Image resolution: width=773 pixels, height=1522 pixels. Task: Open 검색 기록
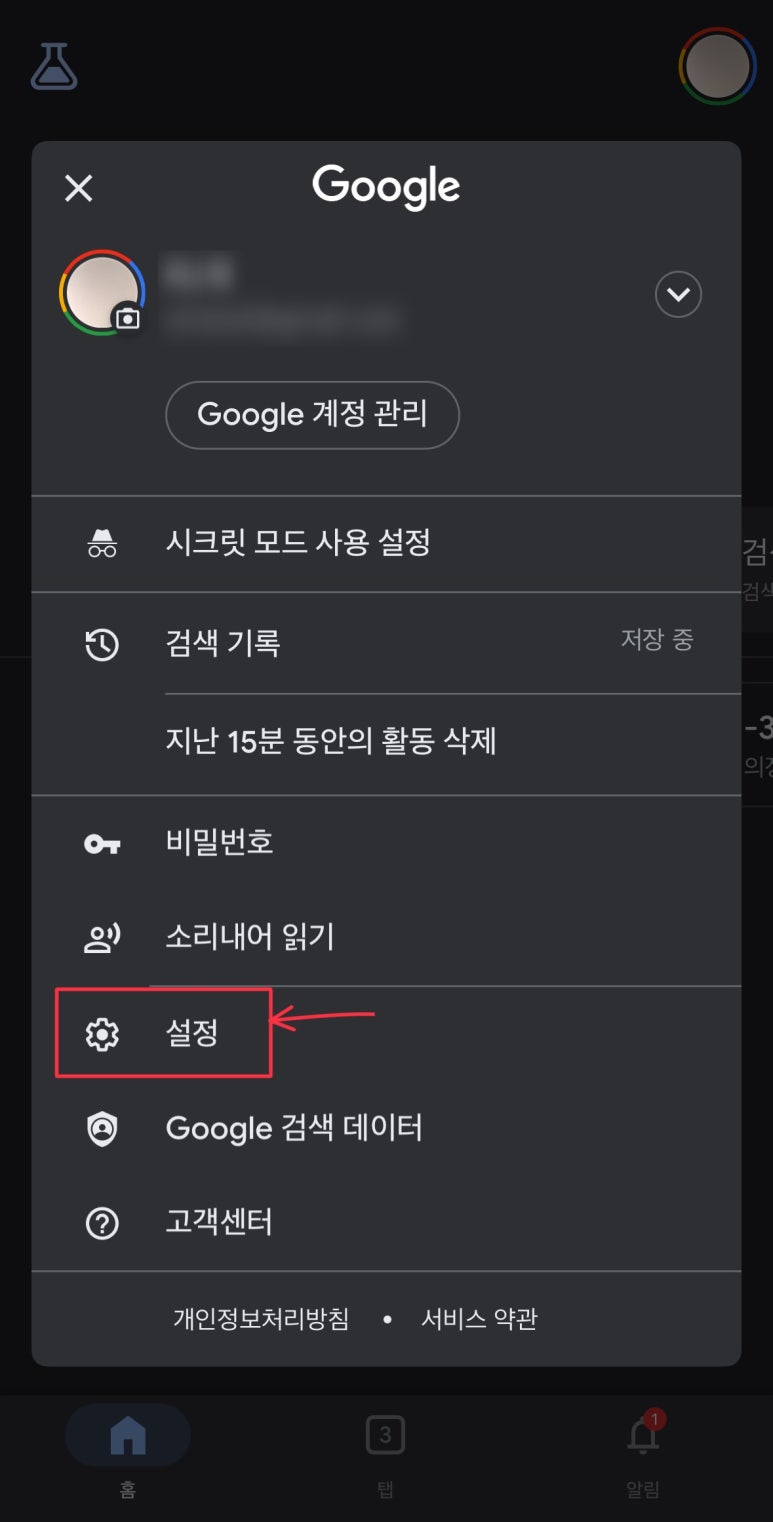[386, 642]
